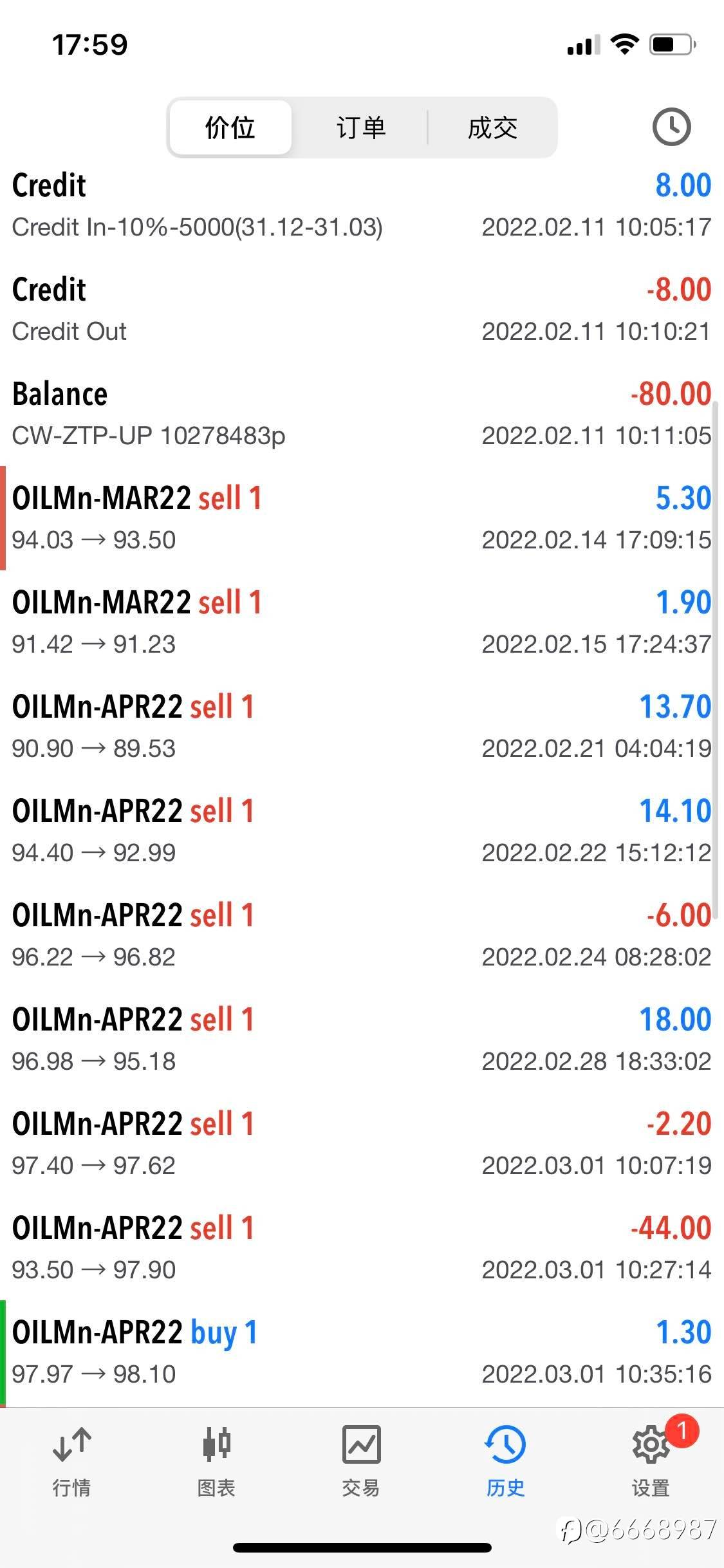Screen dimensions: 724x1568
Task: Expand the Credit Out -8.00 entry
Action: pos(360,310)
